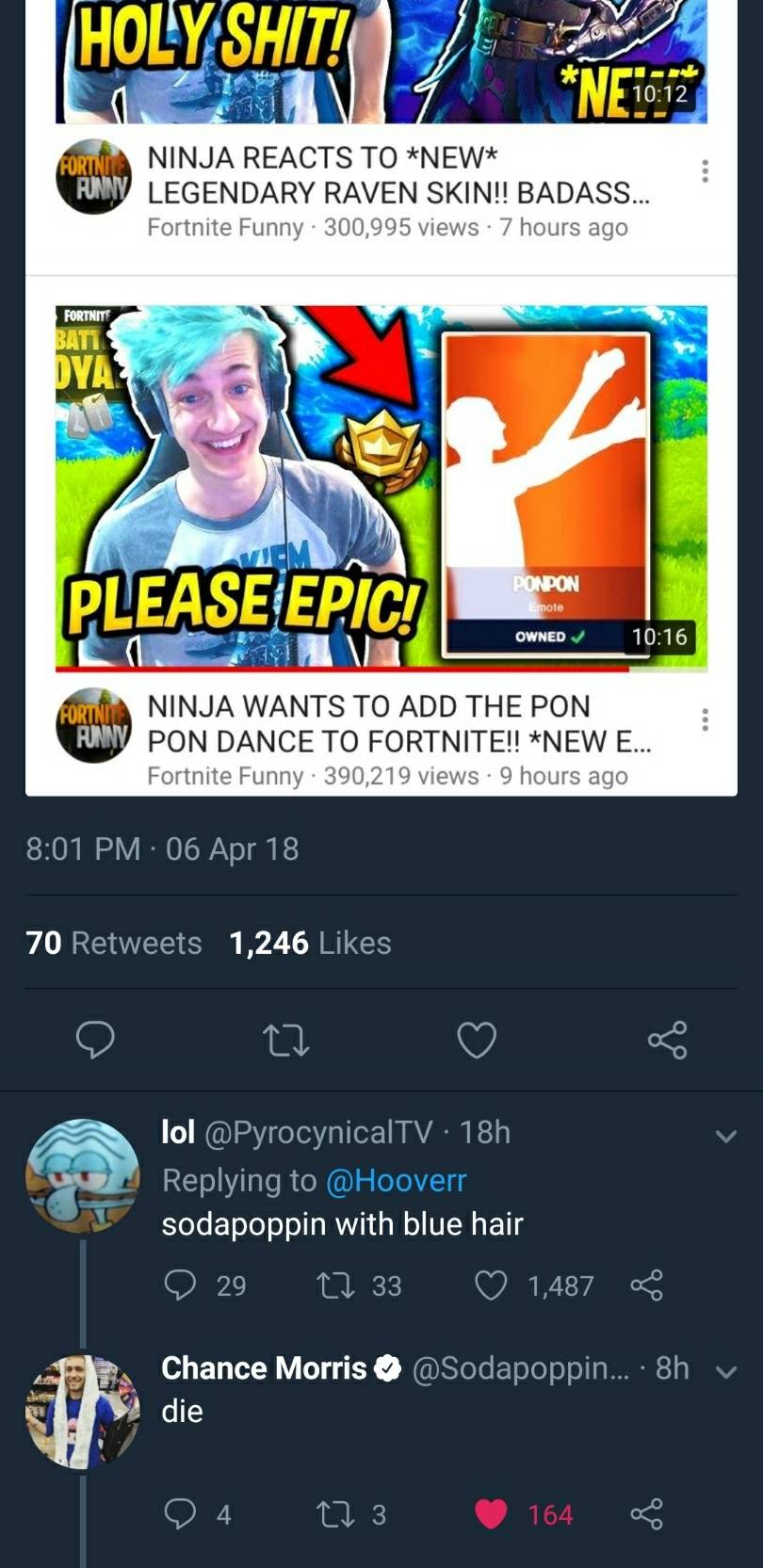
Task: Reply to Chance Morris's 'die' tweet
Action: [x=180, y=1513]
